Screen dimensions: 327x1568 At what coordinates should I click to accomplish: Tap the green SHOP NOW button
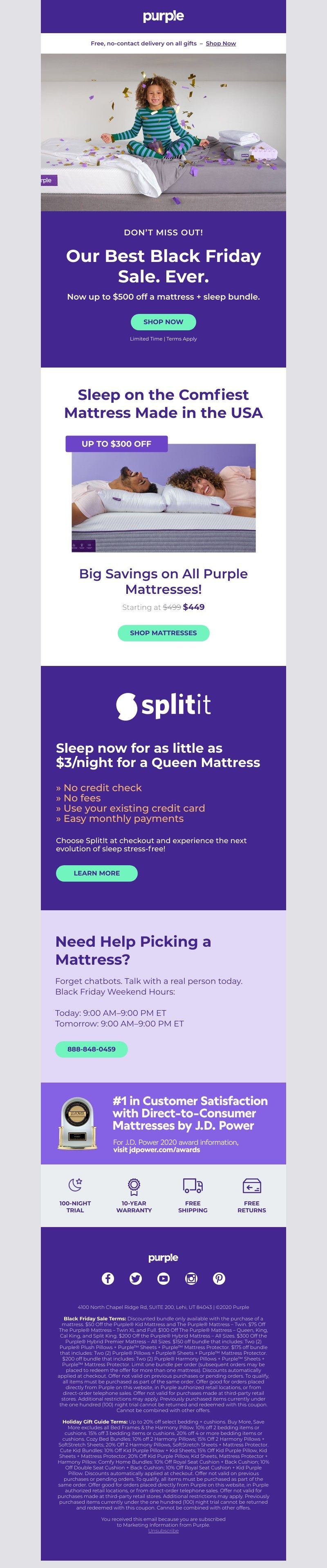[163, 321]
